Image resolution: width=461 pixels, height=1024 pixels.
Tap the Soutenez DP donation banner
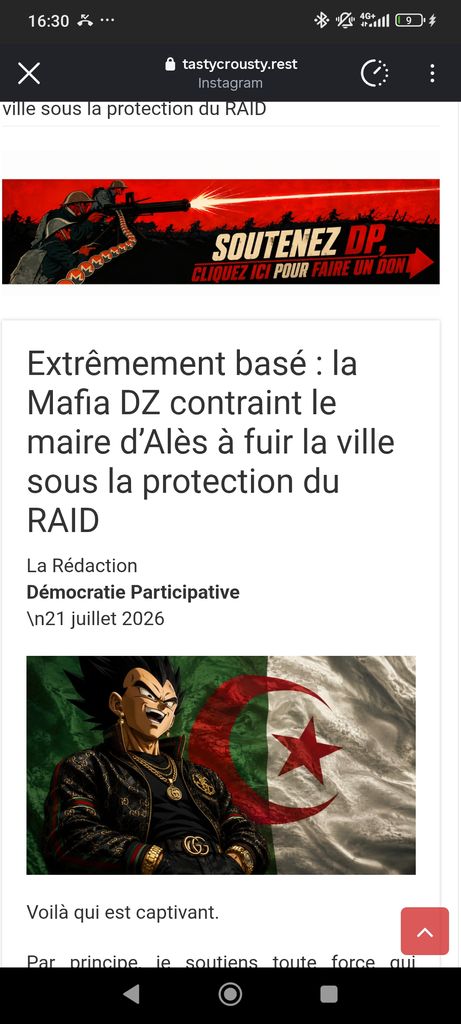[x=221, y=231]
